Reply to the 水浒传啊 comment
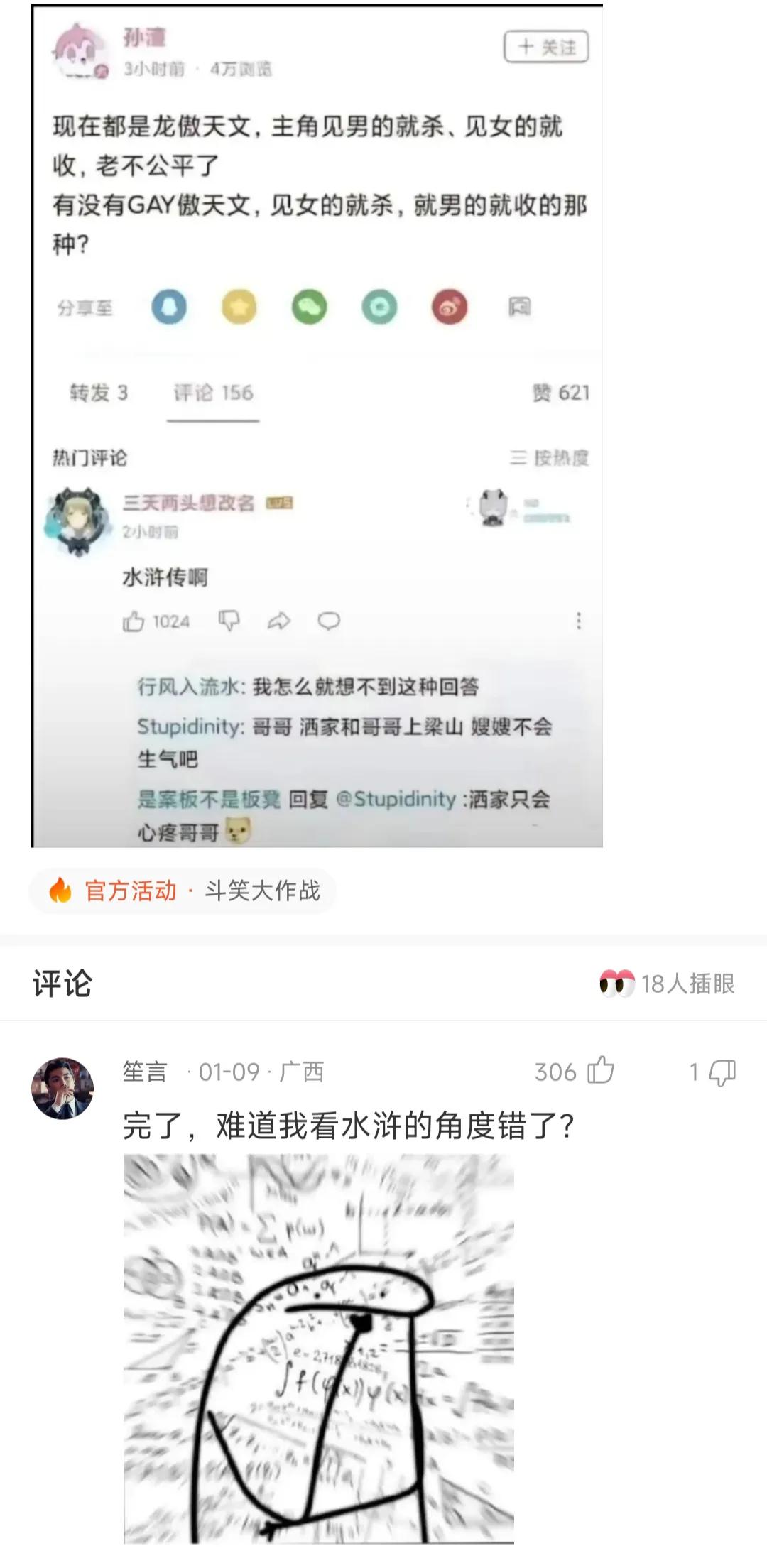Image resolution: width=767 pixels, height=1568 pixels. [x=328, y=620]
